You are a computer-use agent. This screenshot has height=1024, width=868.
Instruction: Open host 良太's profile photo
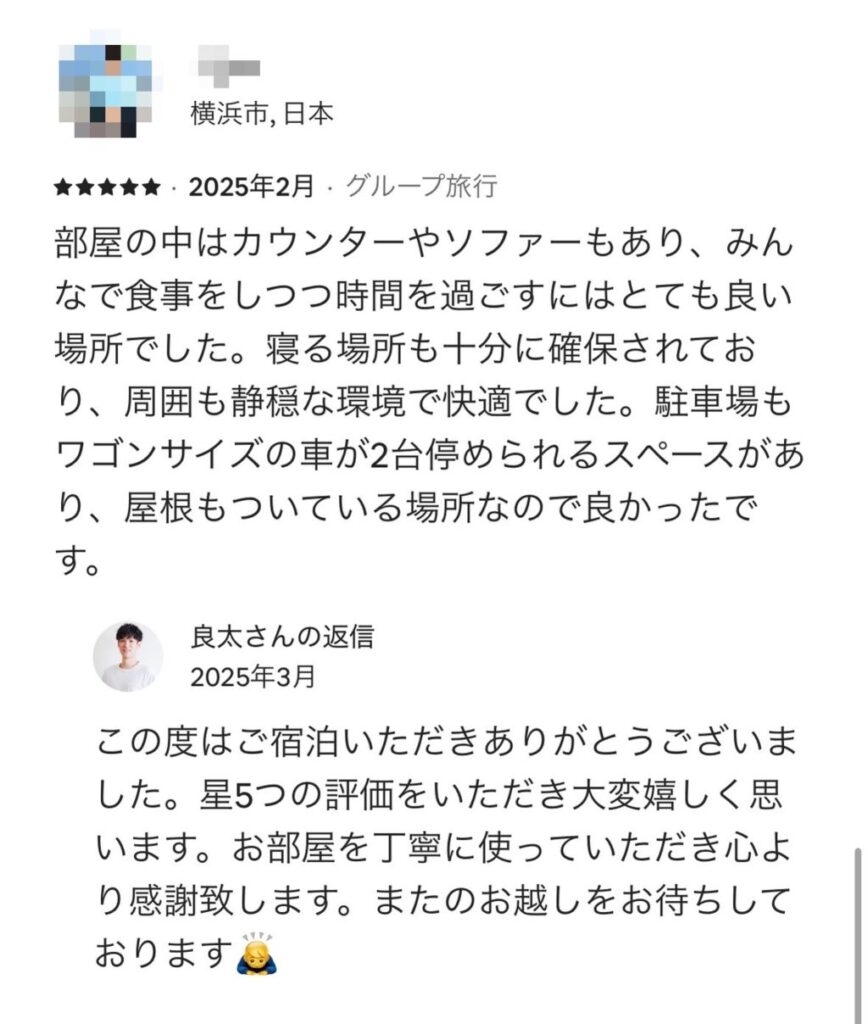click(x=128, y=656)
